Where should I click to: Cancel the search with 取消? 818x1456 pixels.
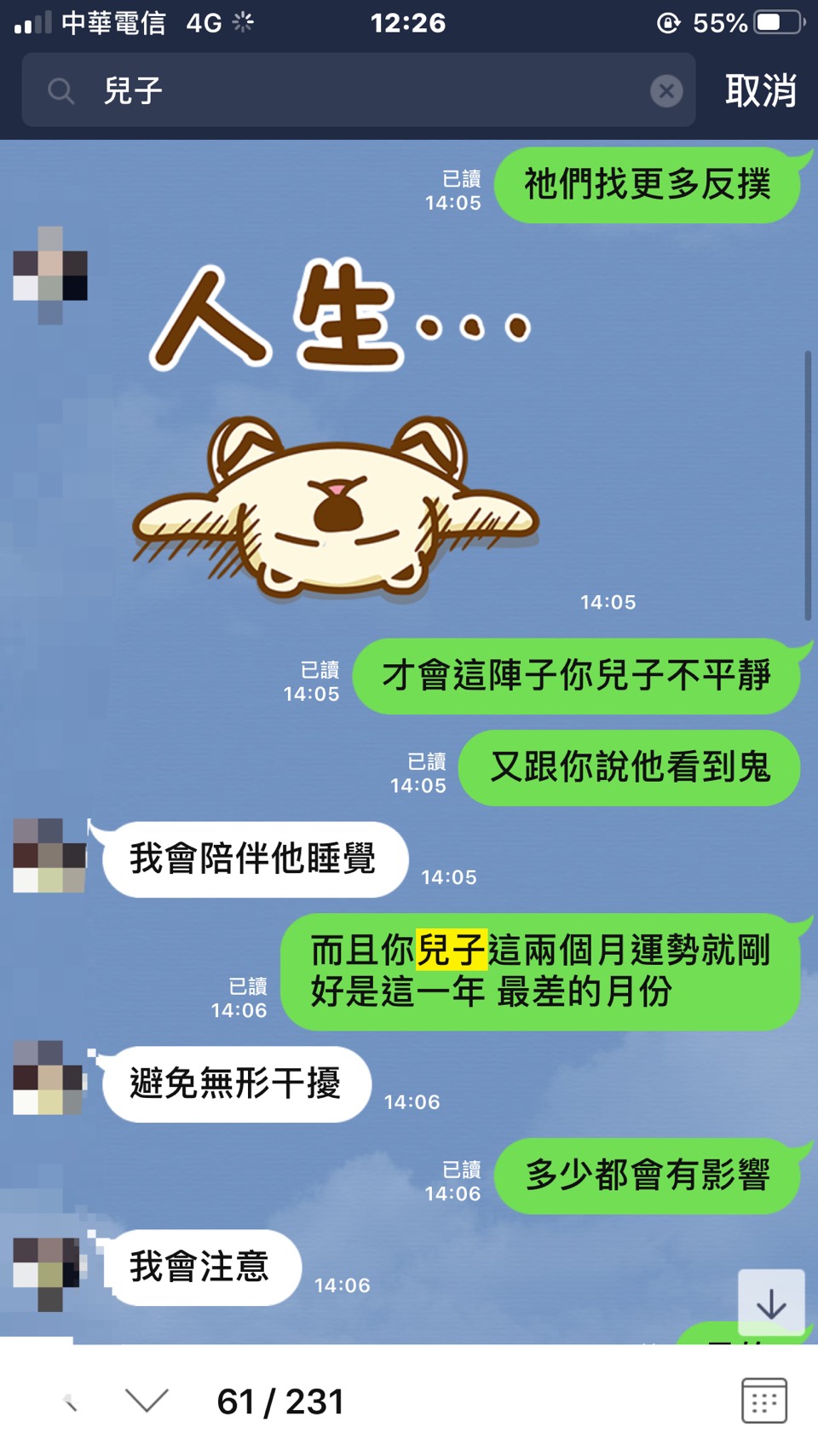click(760, 90)
